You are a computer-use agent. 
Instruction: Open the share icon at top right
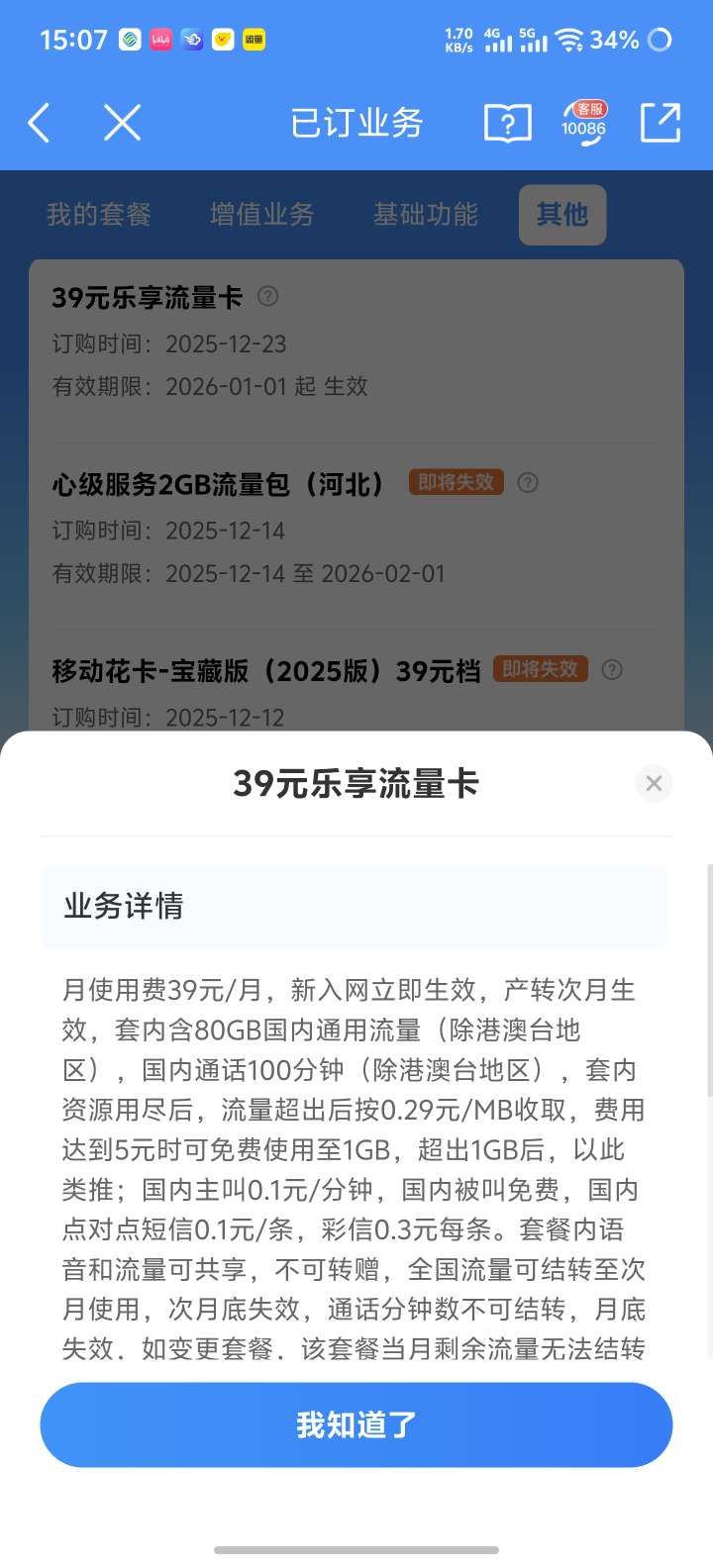click(x=660, y=123)
